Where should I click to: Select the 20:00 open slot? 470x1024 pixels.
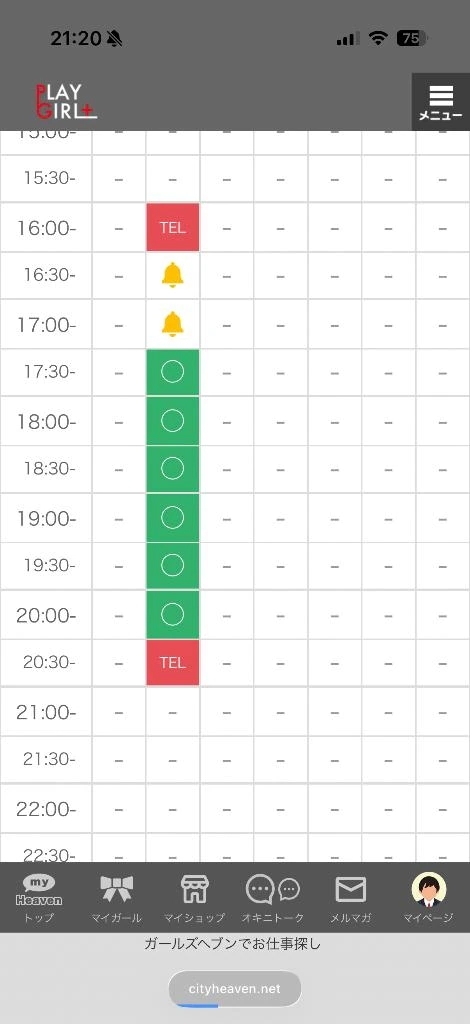tap(172, 615)
